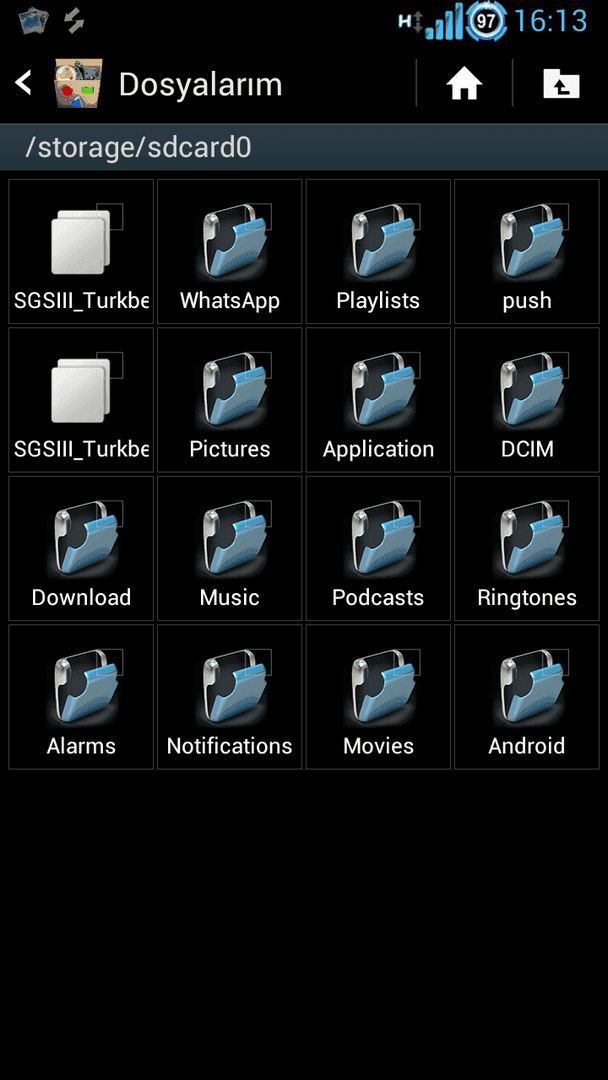Open the Application folder
The image size is (608, 1080).
point(378,399)
